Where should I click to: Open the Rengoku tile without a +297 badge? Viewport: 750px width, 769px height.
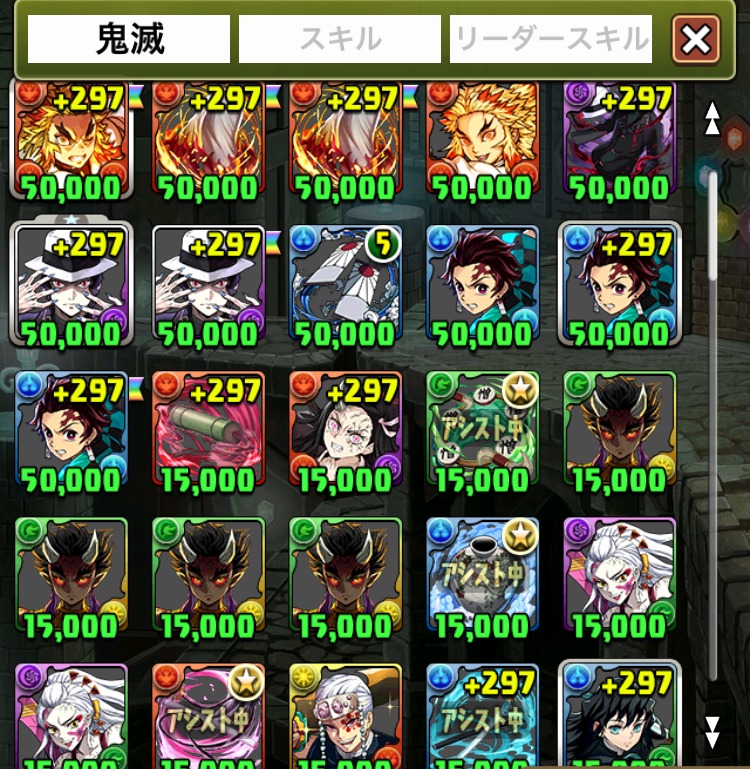tap(482, 142)
